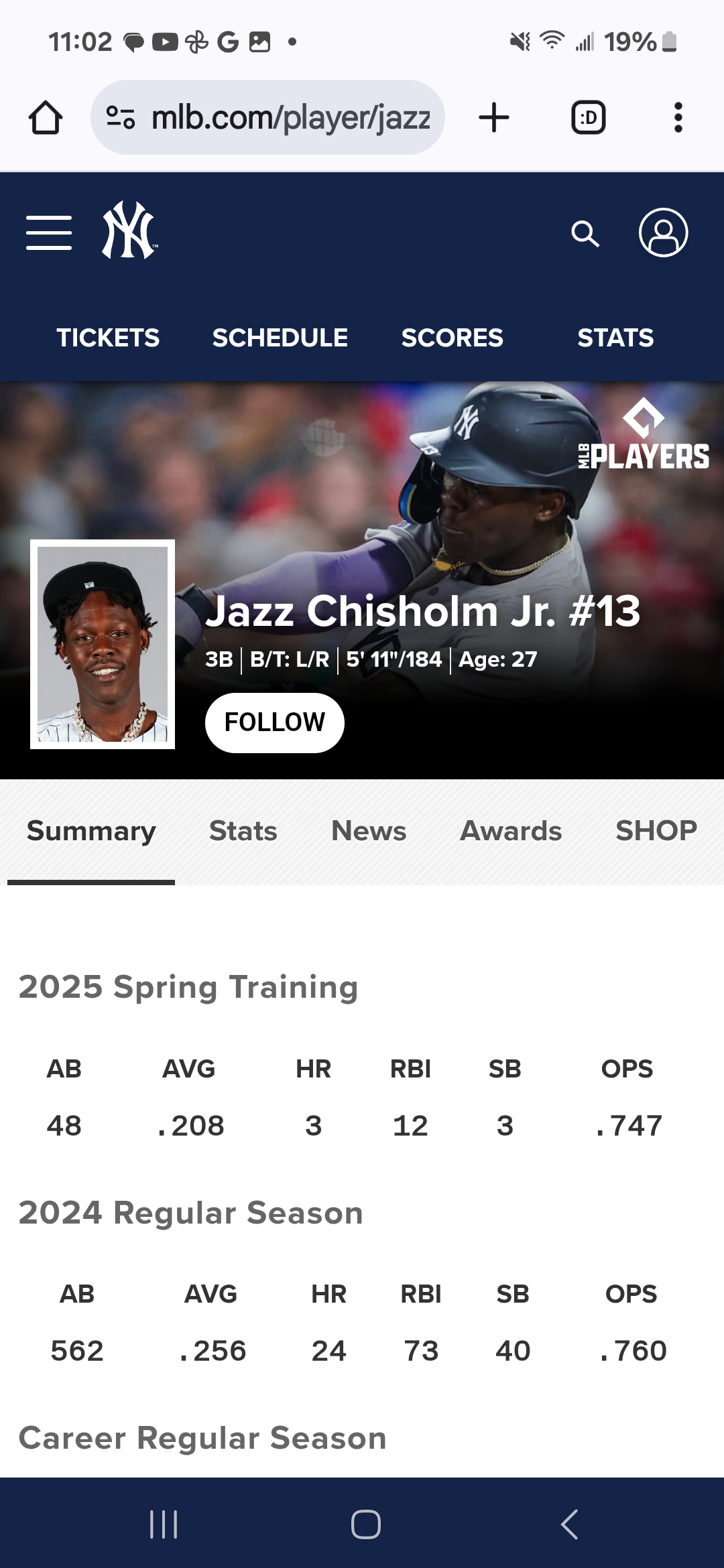Open the account profile icon

pyautogui.click(x=663, y=233)
